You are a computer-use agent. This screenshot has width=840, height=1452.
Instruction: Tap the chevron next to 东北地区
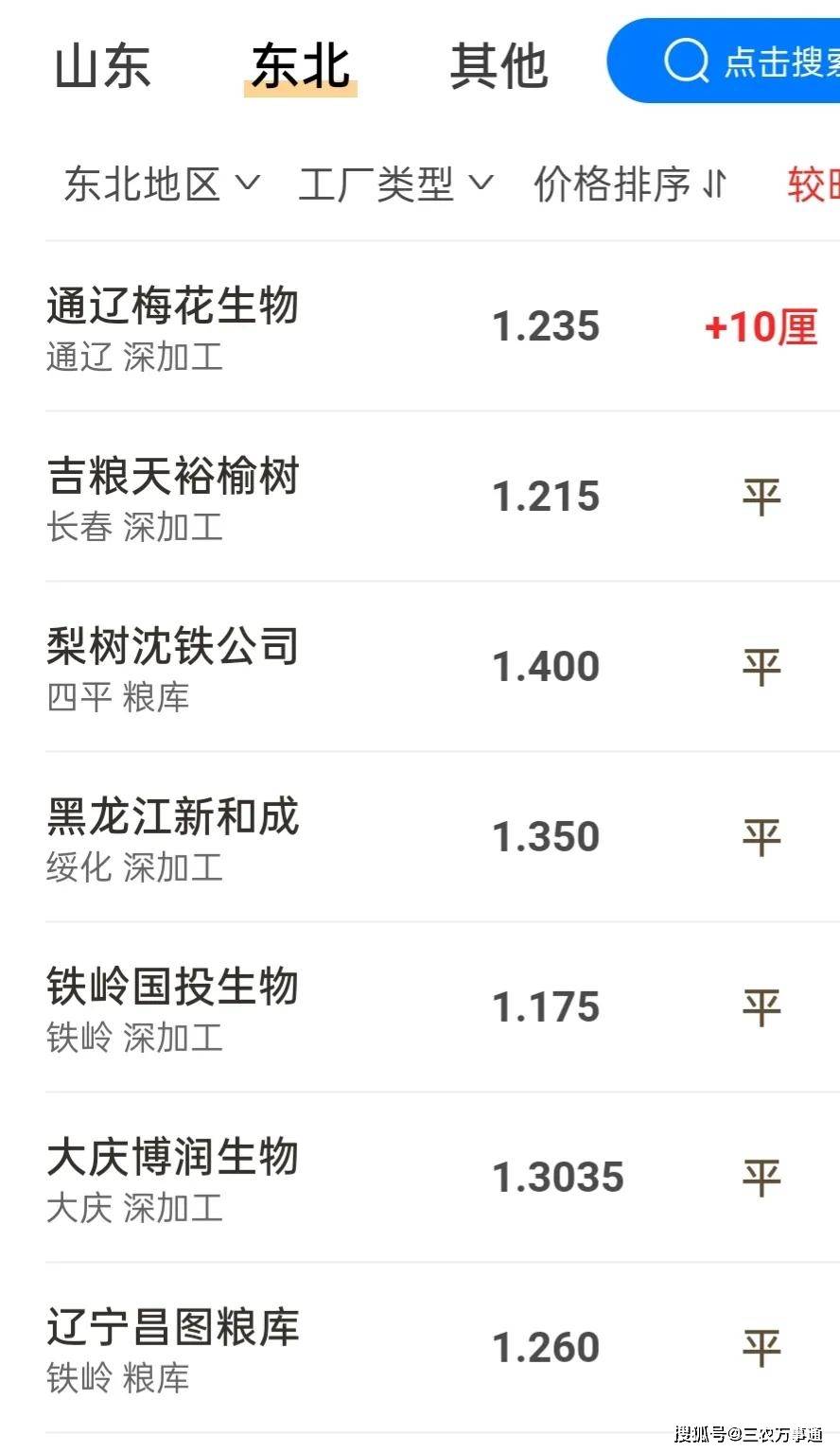click(x=249, y=185)
